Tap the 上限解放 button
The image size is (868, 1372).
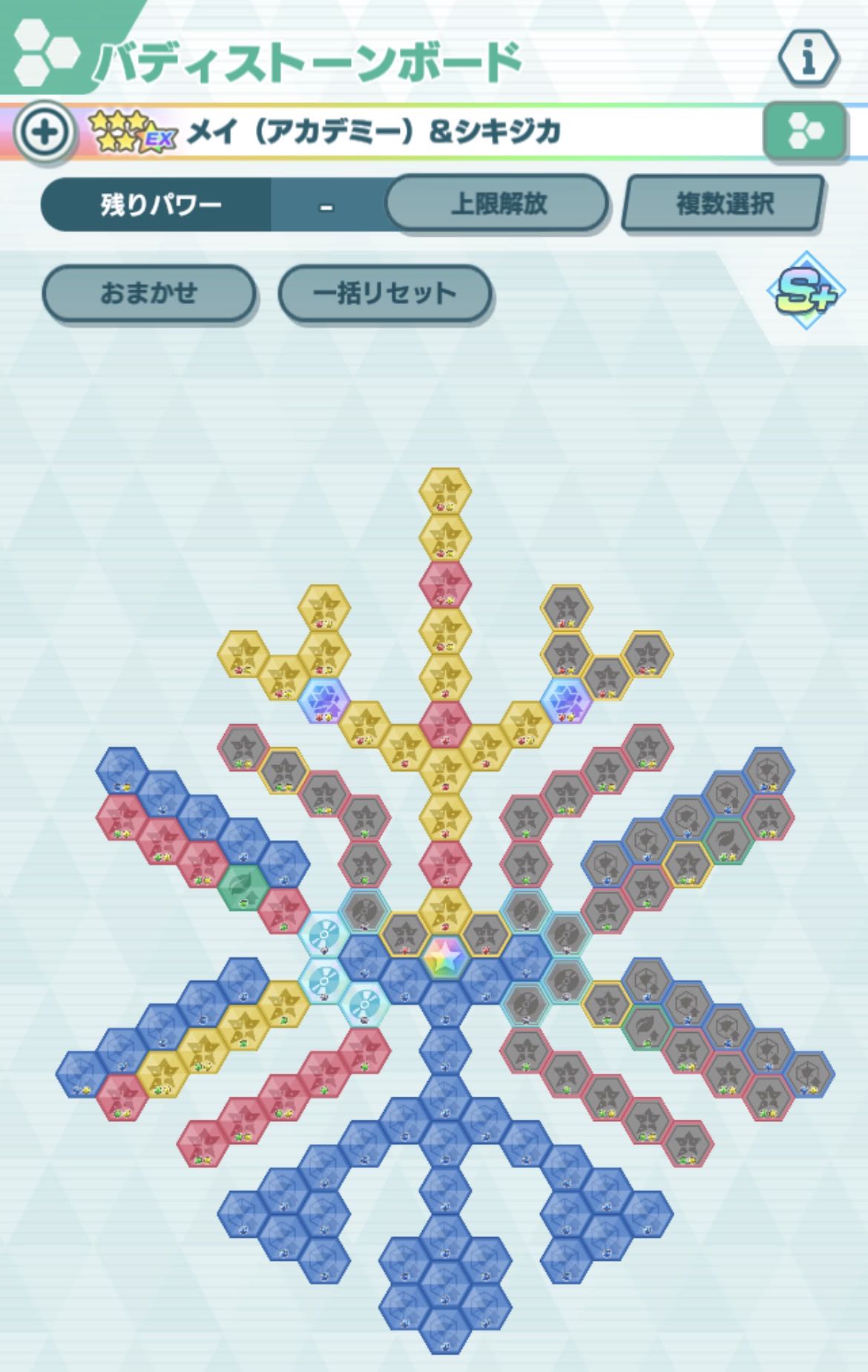click(498, 203)
